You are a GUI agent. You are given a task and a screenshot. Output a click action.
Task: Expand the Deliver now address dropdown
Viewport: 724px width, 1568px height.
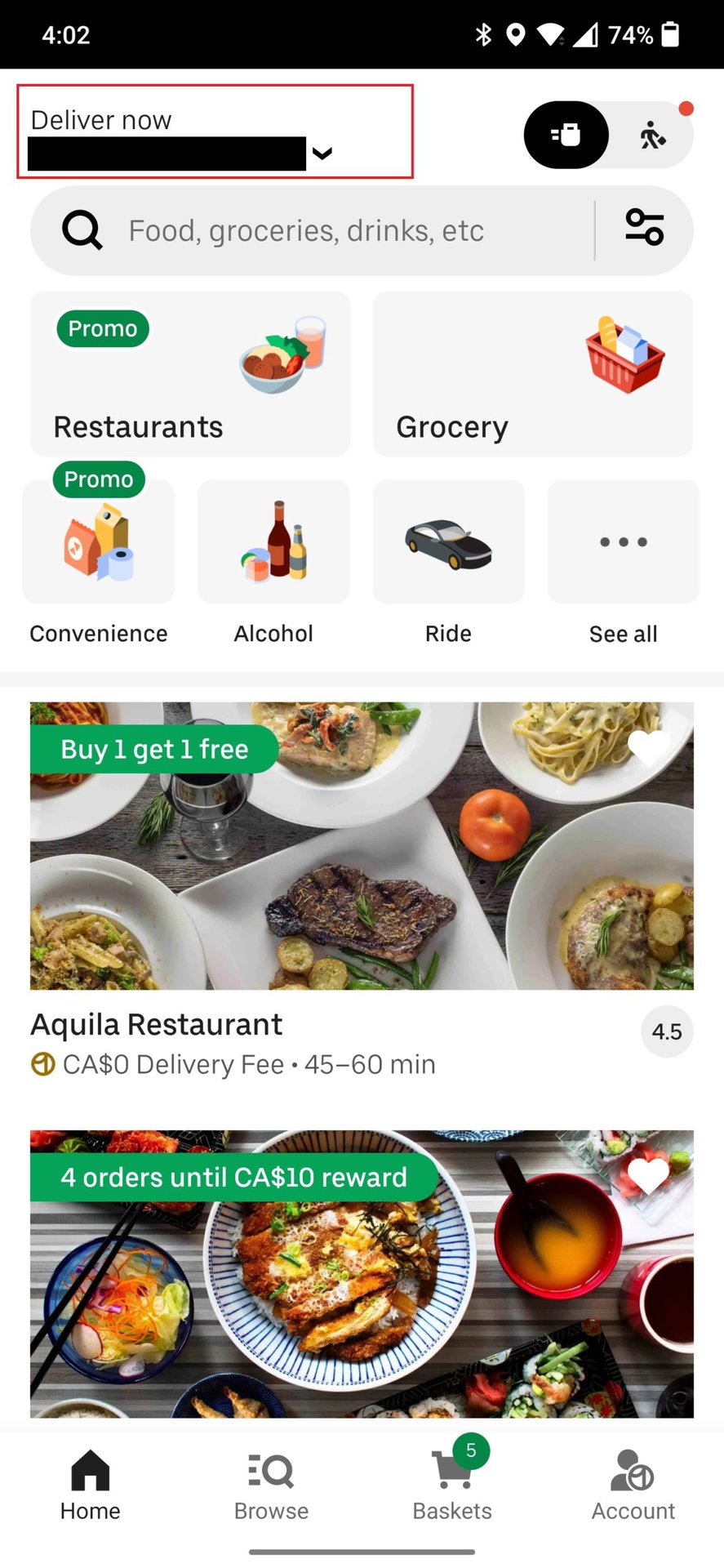coord(322,153)
